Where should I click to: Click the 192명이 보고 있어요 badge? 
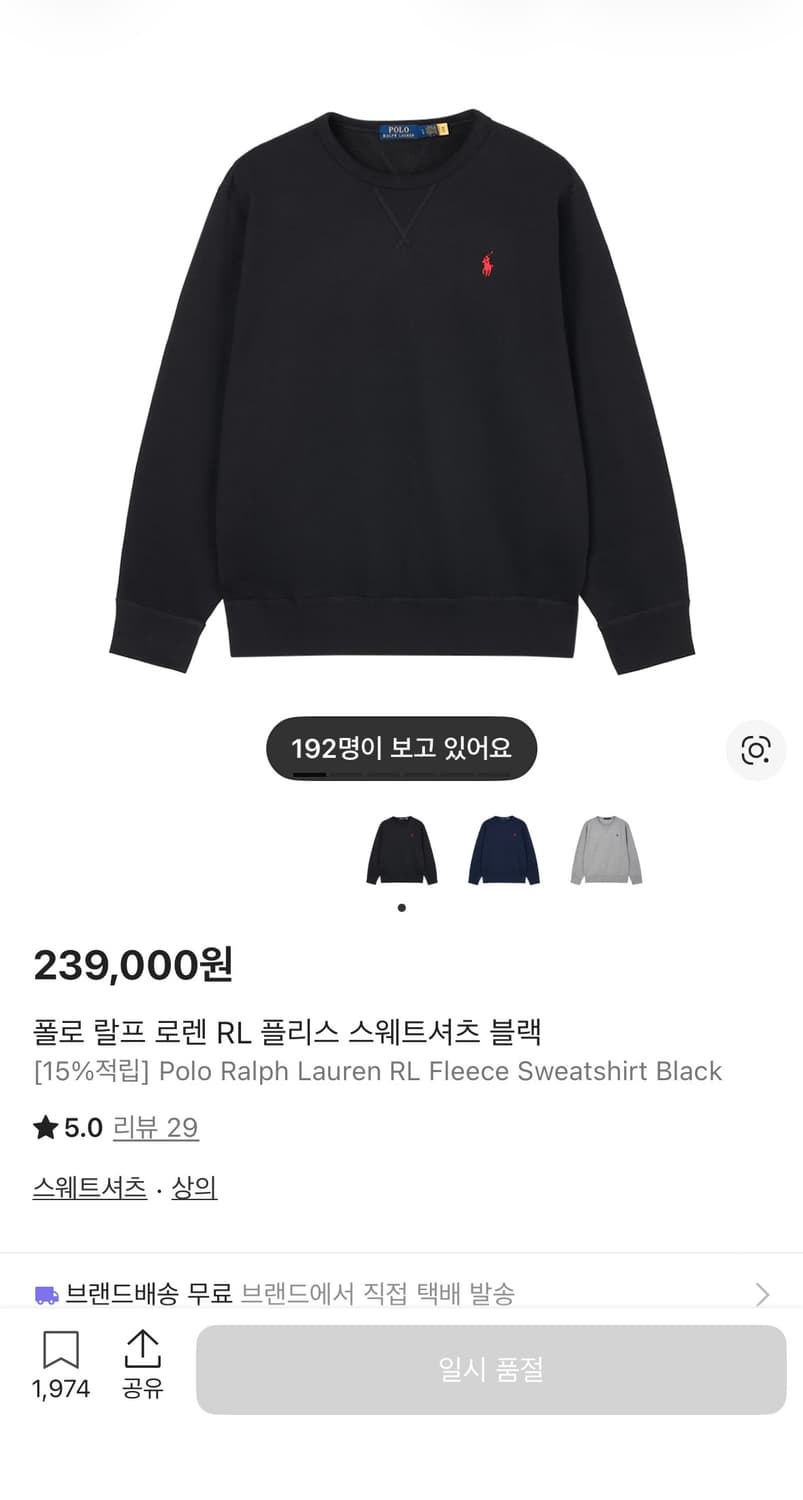[x=400, y=748]
